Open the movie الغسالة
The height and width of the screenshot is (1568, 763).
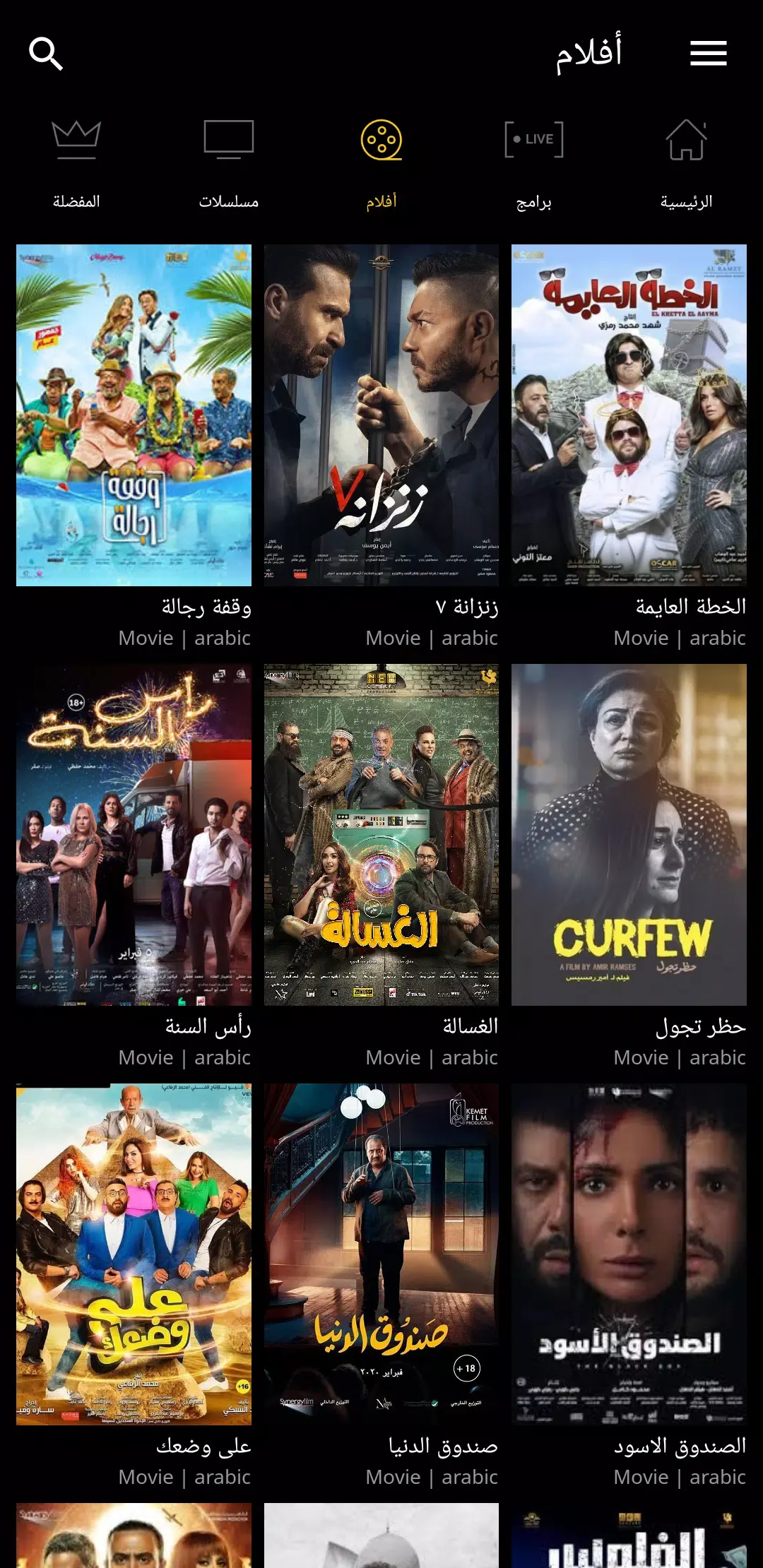coord(381,835)
